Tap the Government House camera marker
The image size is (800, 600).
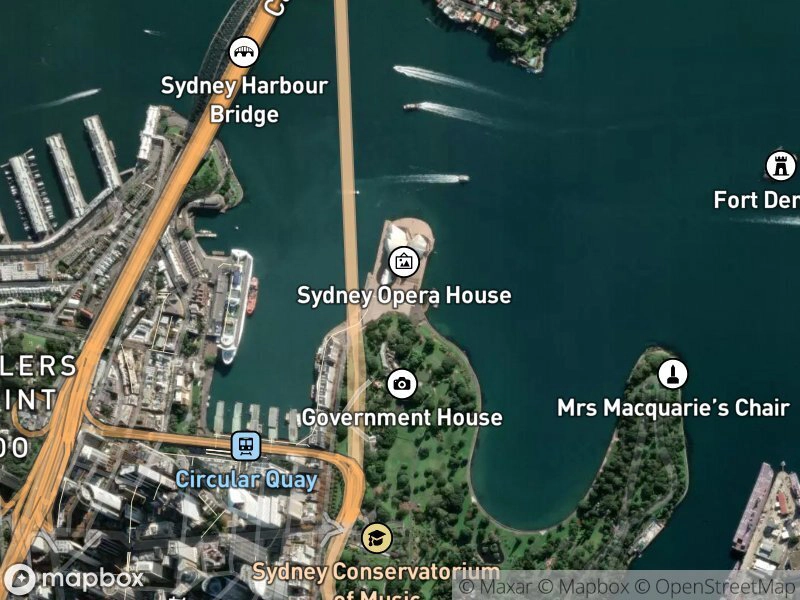click(x=402, y=384)
